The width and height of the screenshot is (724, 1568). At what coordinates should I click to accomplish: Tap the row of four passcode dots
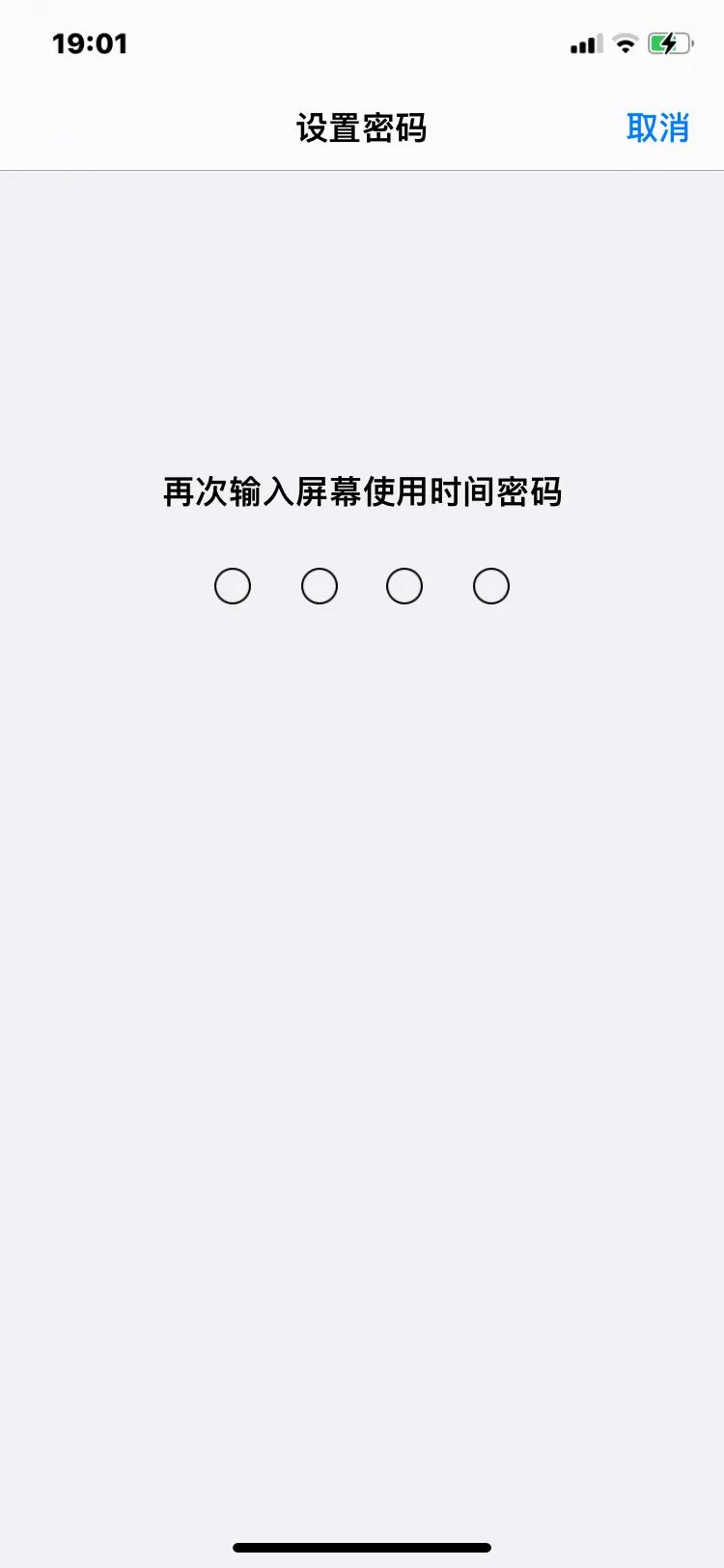coord(361,586)
